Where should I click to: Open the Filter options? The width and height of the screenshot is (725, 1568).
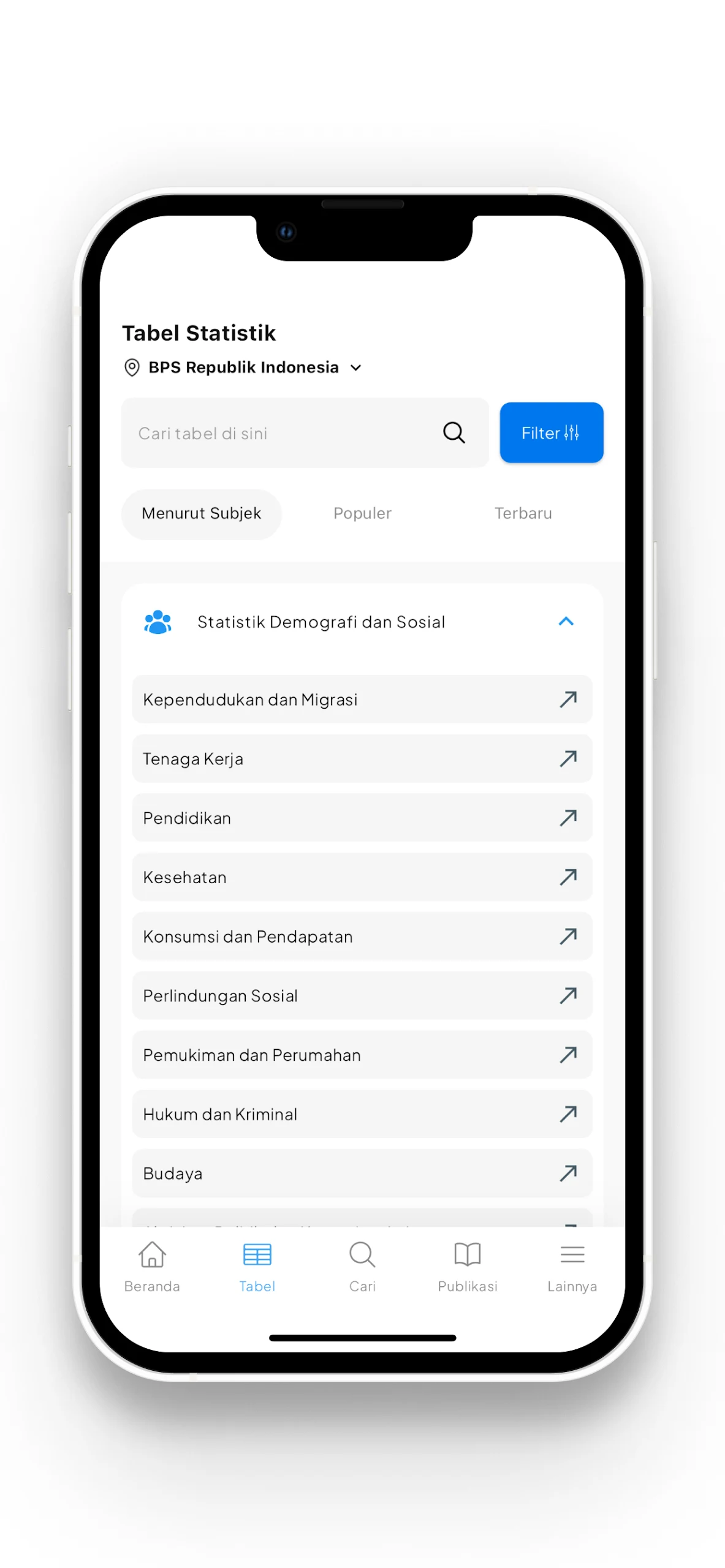(x=550, y=433)
